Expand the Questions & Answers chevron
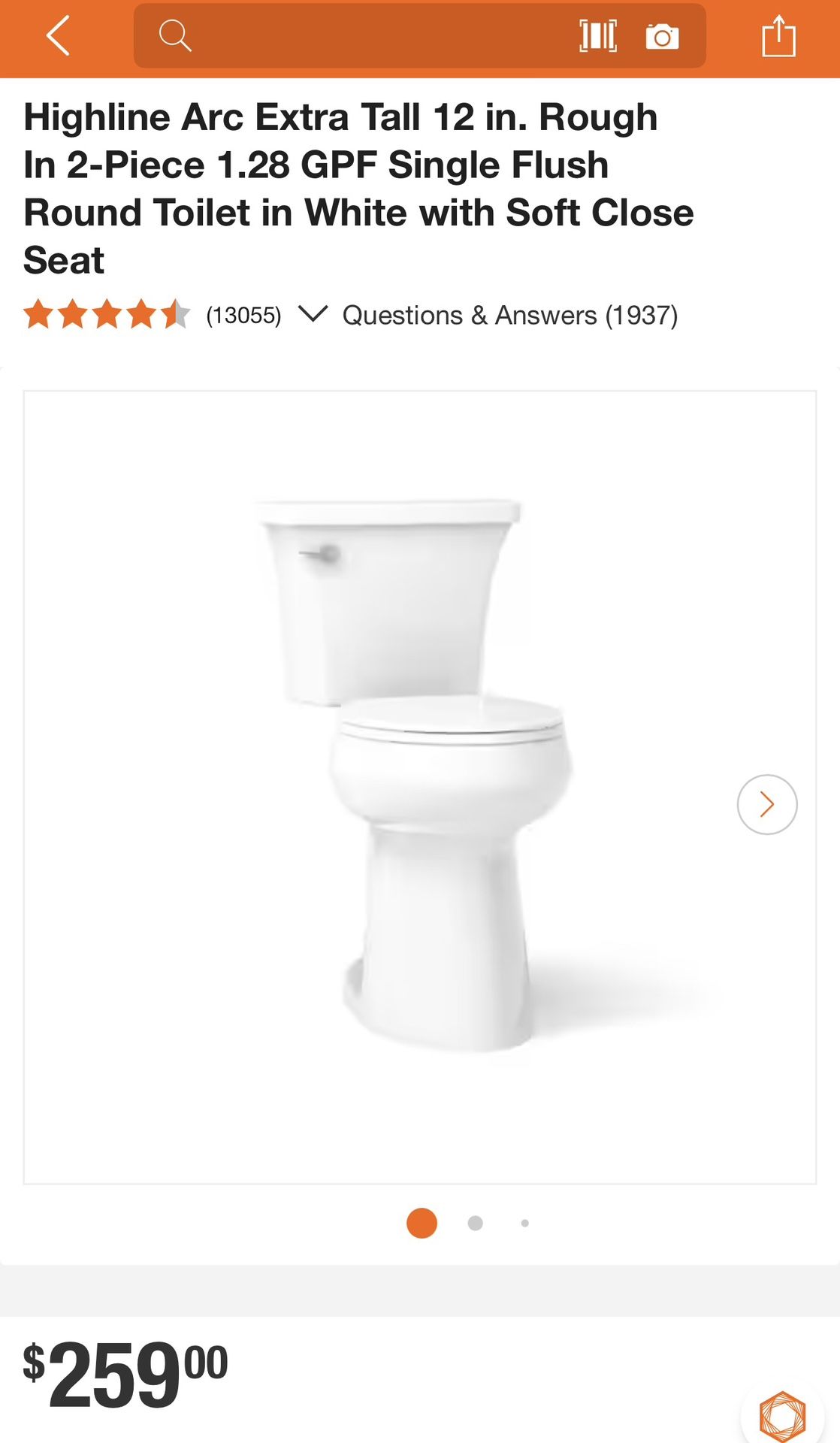Screen dimensions: 840x1443 [316, 316]
